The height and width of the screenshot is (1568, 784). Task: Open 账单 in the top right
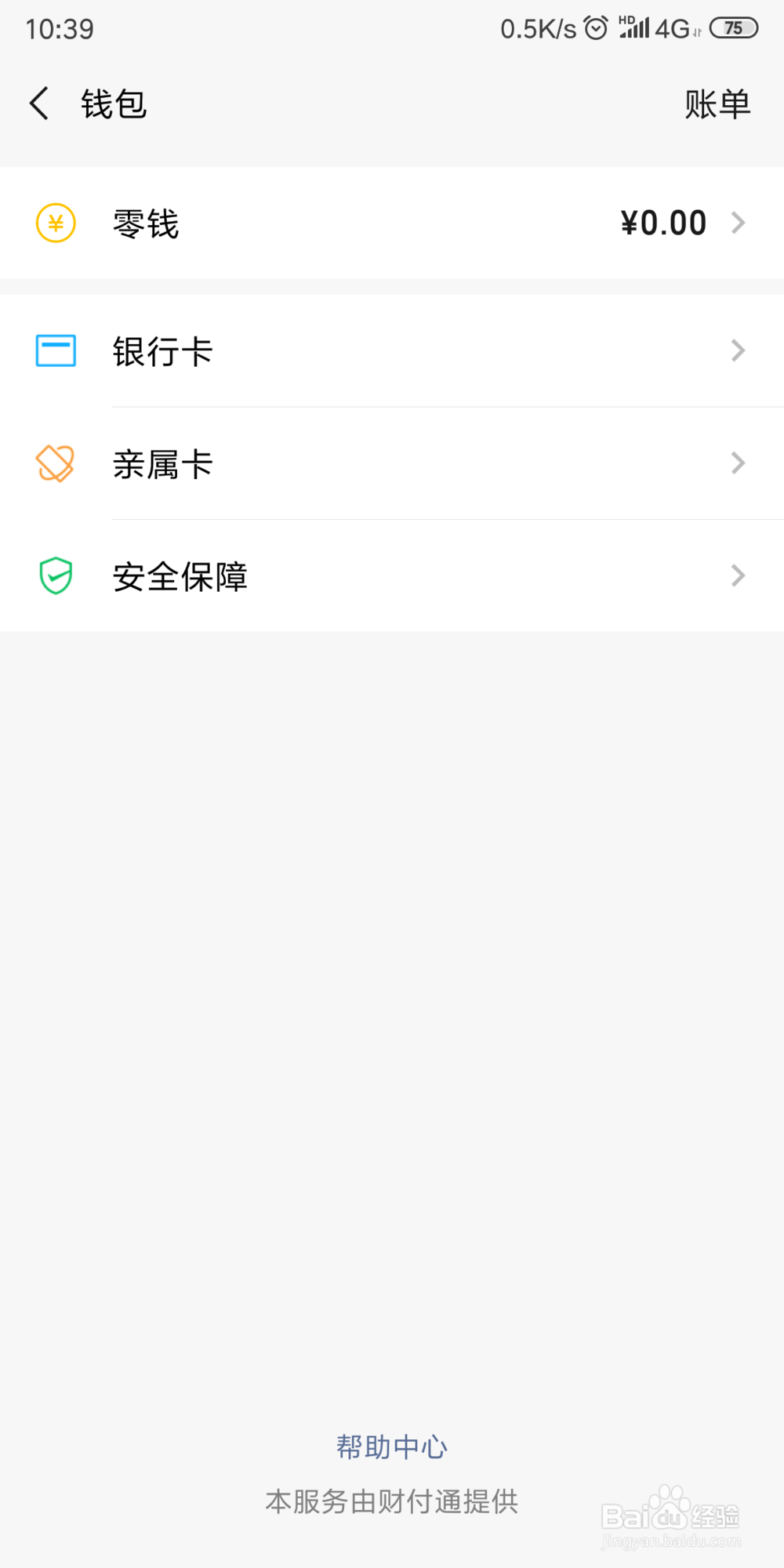717,103
